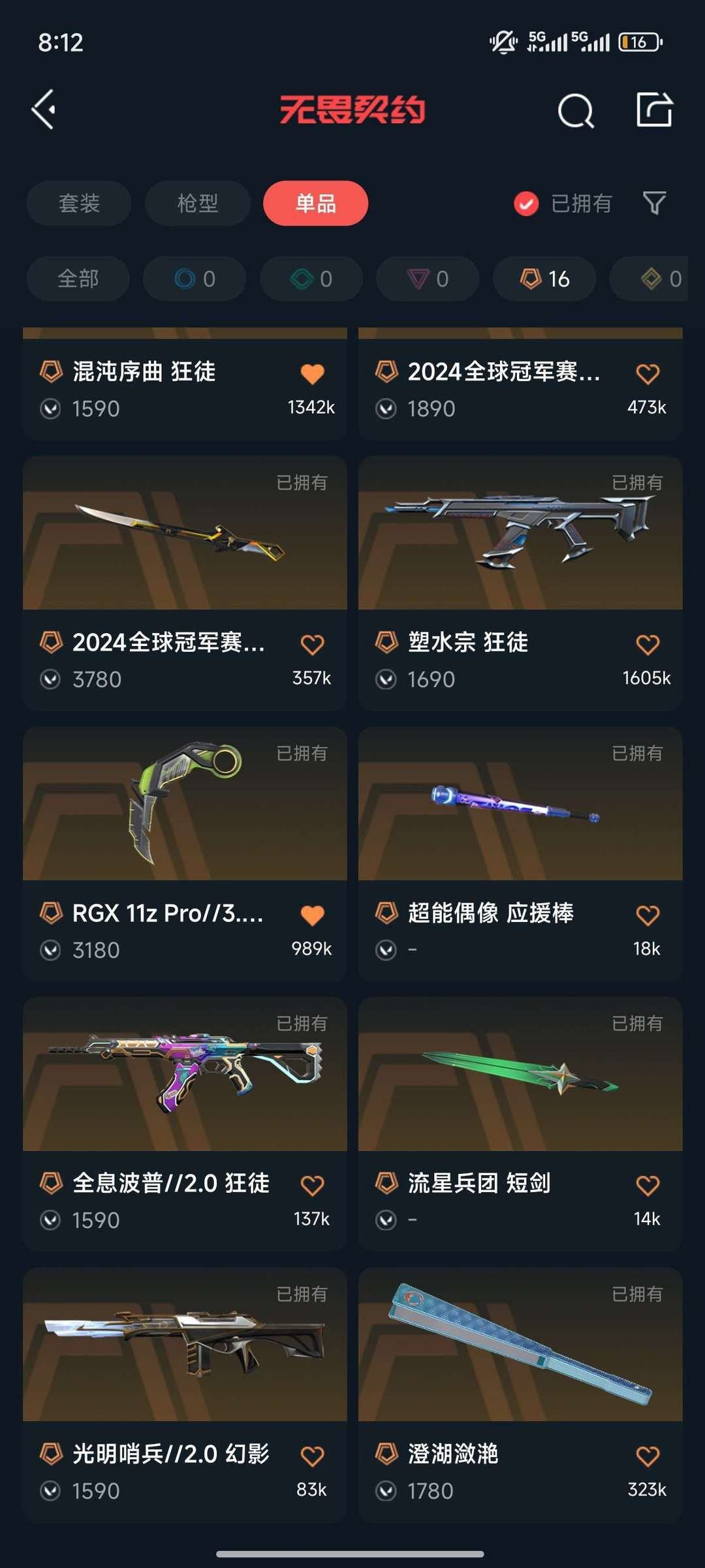705x1568 pixels.
Task: Select the 全部 rarity chip
Action: (78, 279)
